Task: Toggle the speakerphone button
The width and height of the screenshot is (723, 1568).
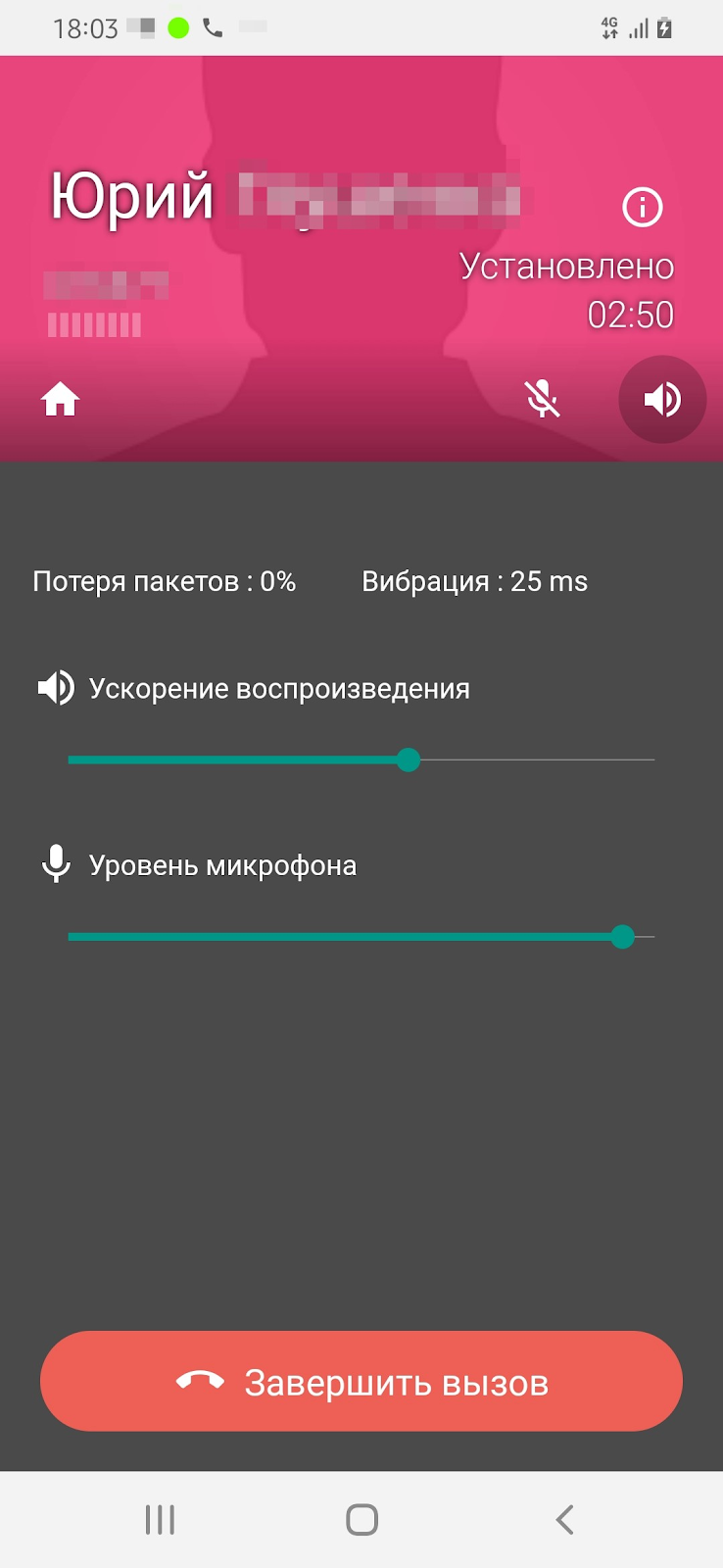Action: click(x=662, y=399)
